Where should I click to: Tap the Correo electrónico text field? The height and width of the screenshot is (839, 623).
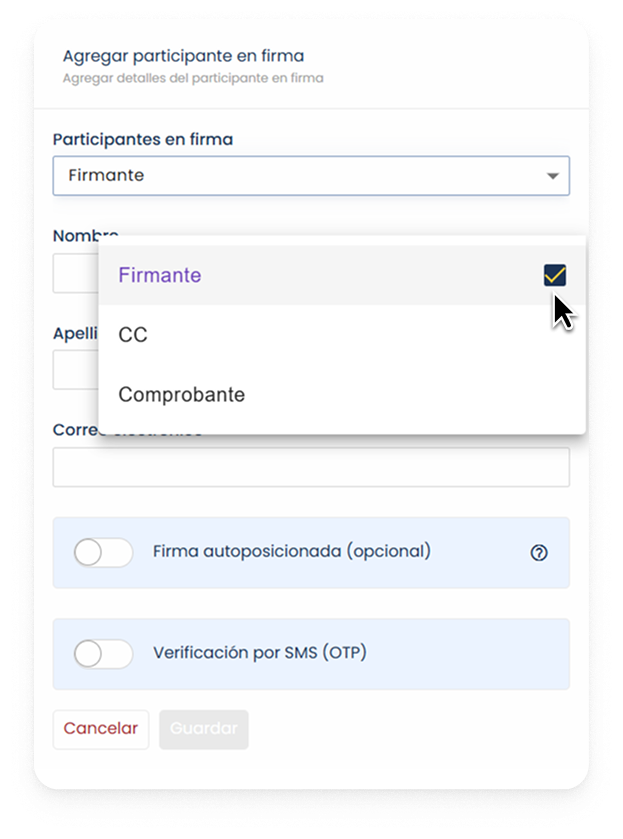pos(311,467)
